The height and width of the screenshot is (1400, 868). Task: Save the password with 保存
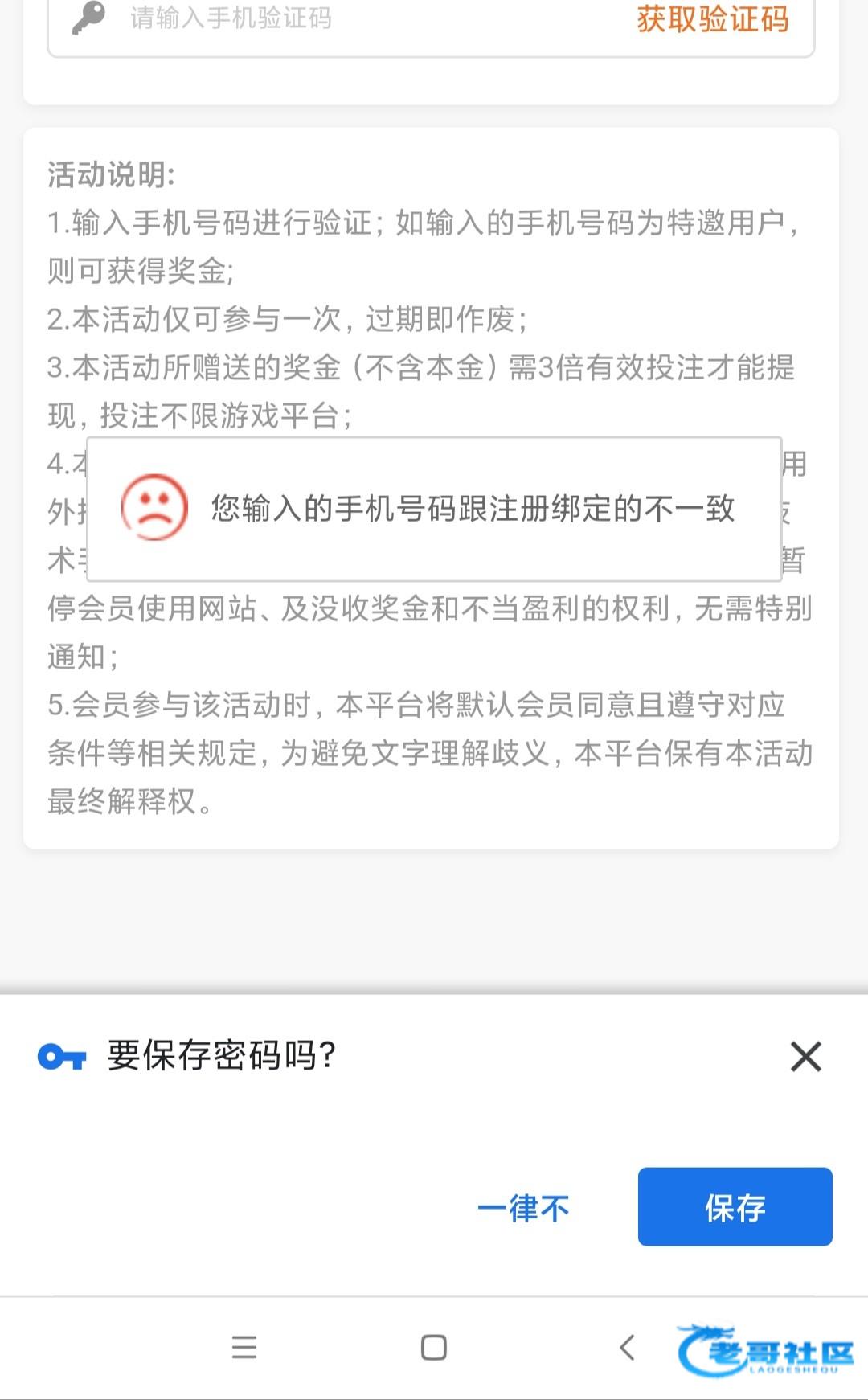click(735, 1207)
